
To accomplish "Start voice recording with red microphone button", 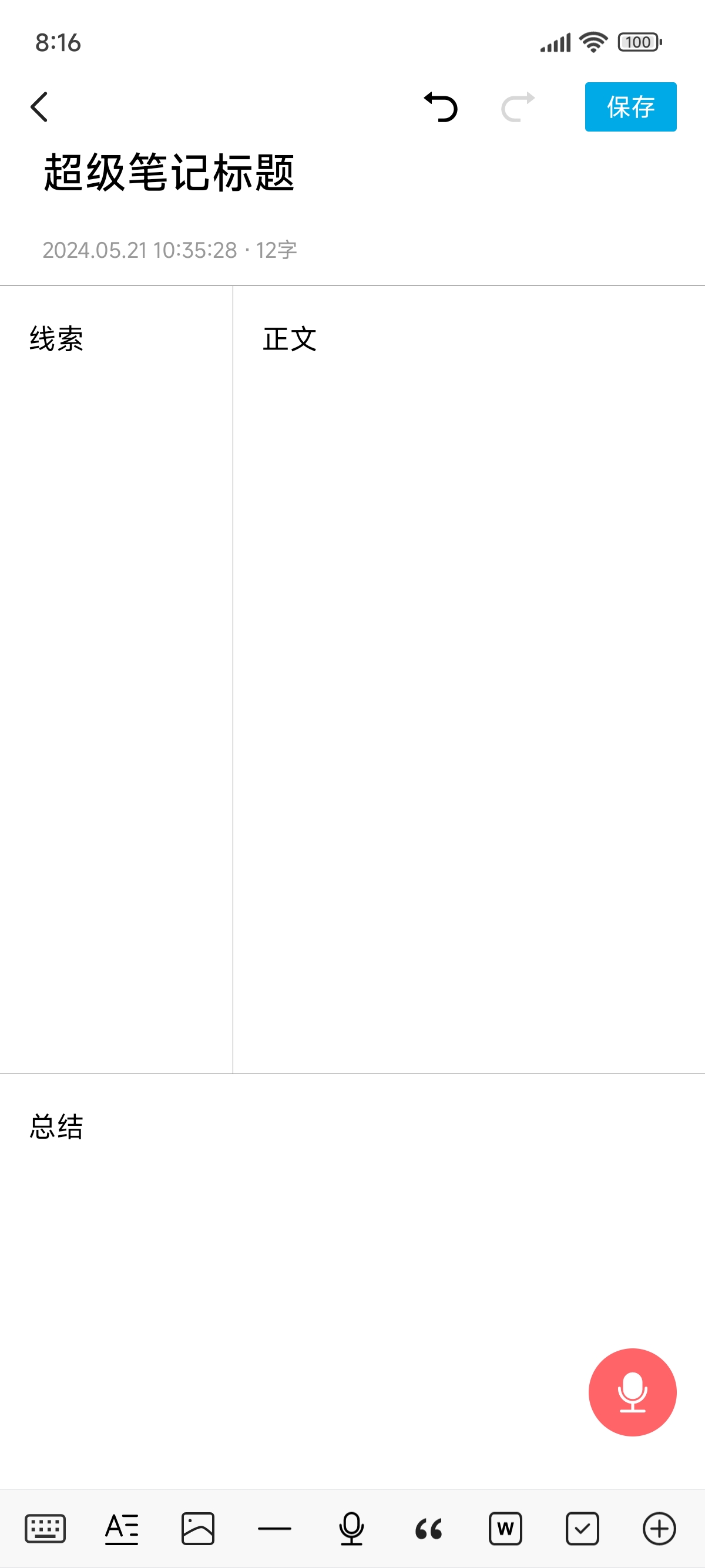I will click(632, 1392).
